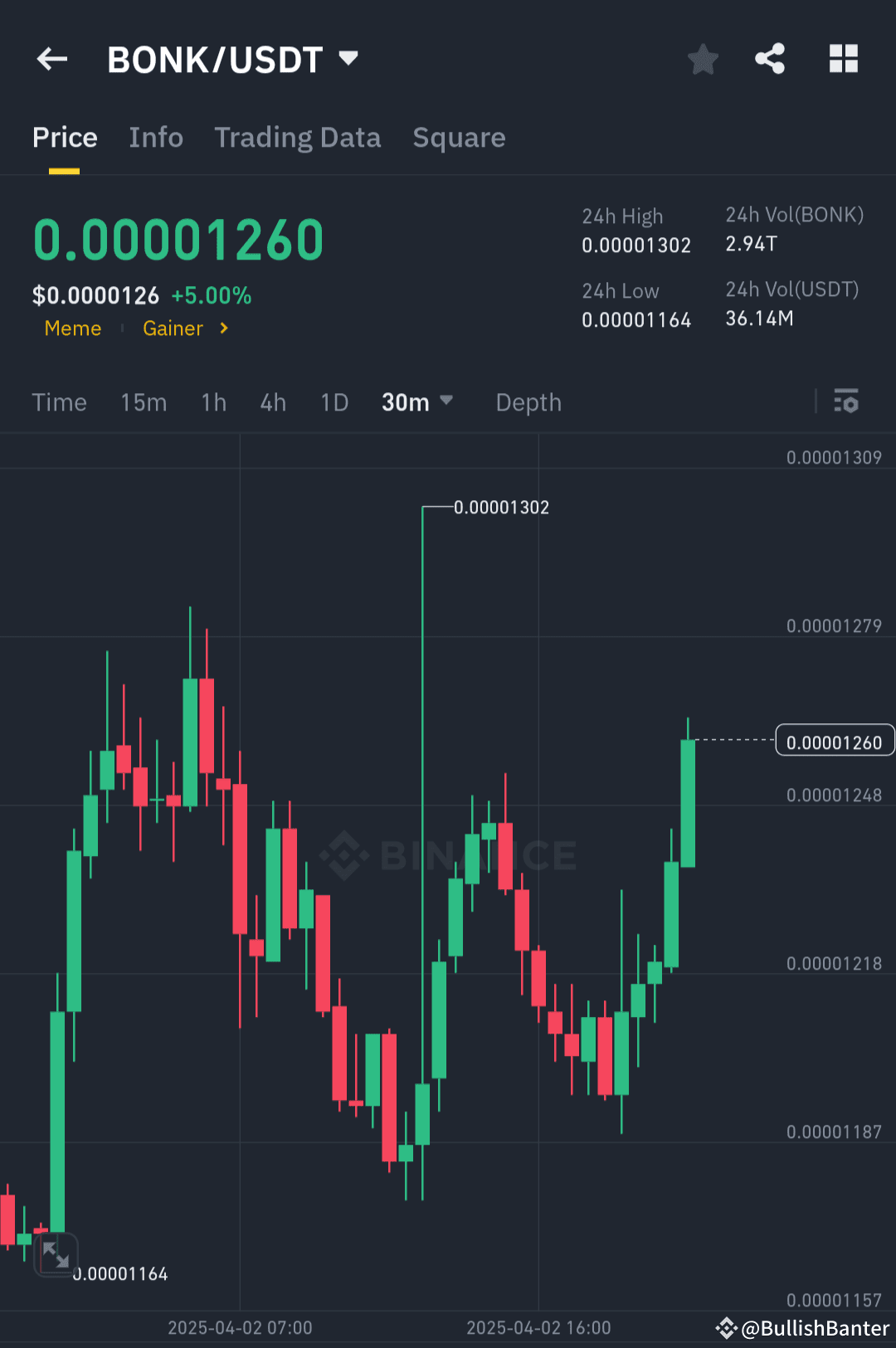Toggle the 15m timeframe
896x1348 pixels.
coord(143,401)
